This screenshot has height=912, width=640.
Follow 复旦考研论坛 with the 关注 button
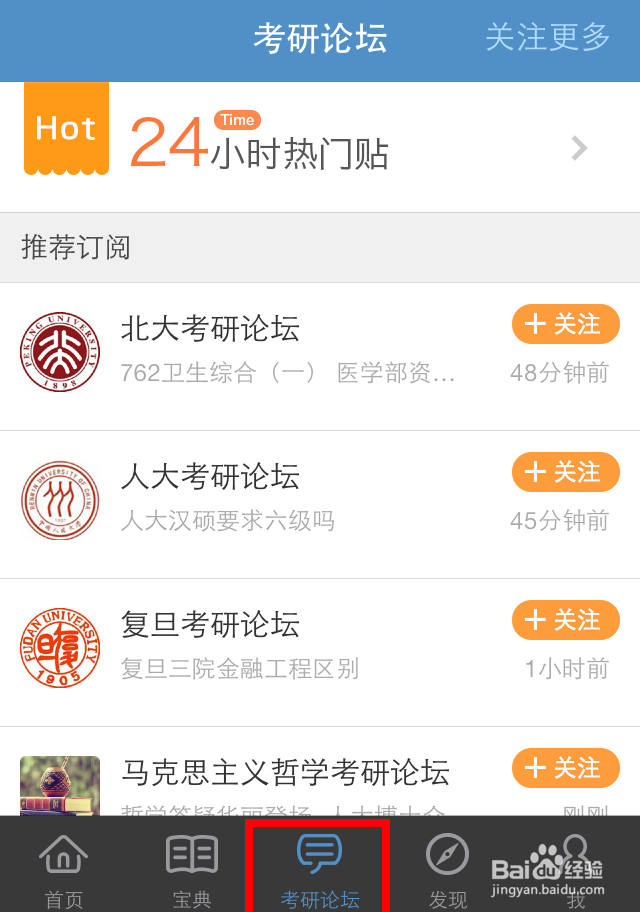pos(565,620)
